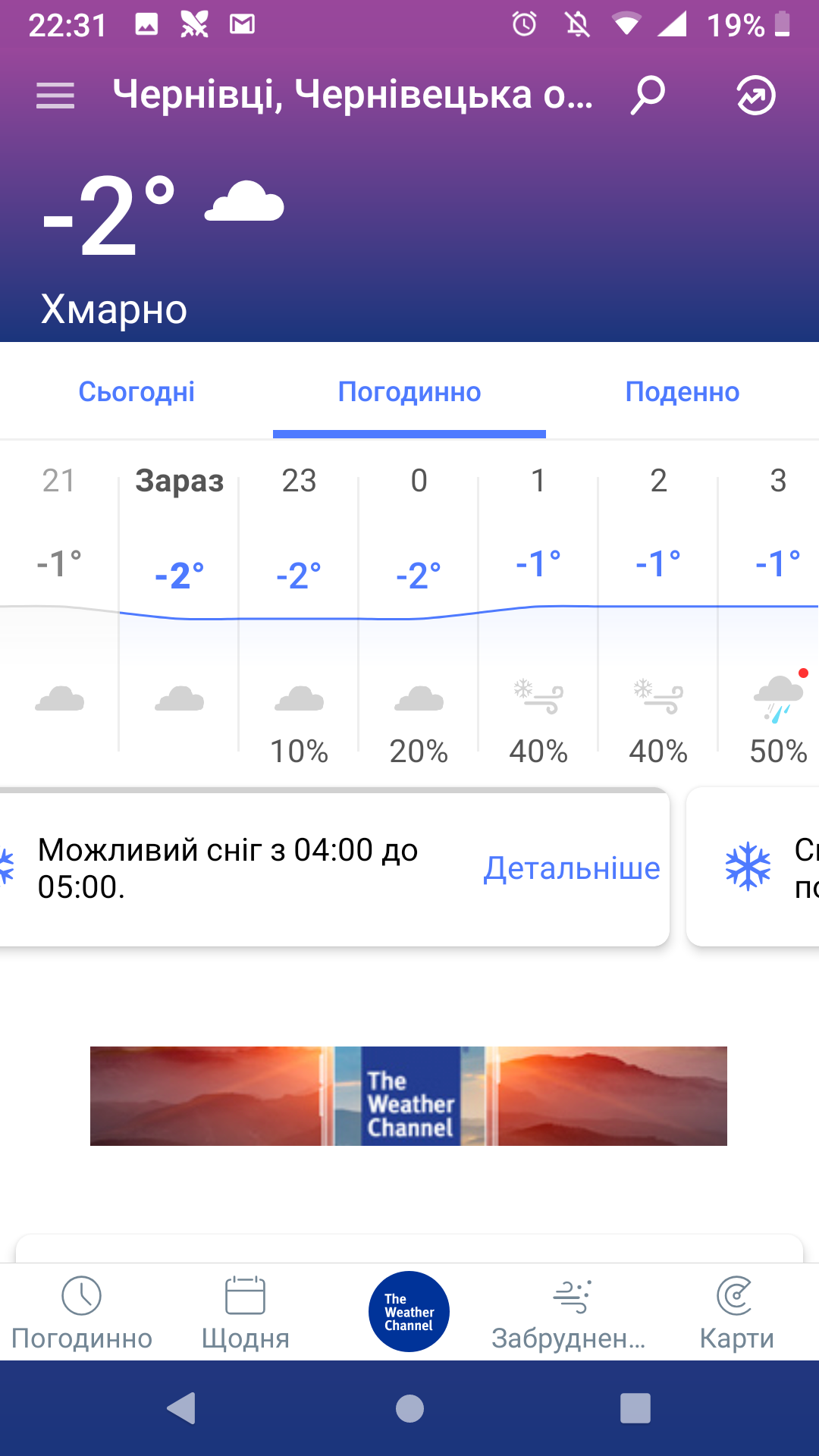Select the Погодинно top tab
The height and width of the screenshot is (1456, 819).
click(x=409, y=392)
